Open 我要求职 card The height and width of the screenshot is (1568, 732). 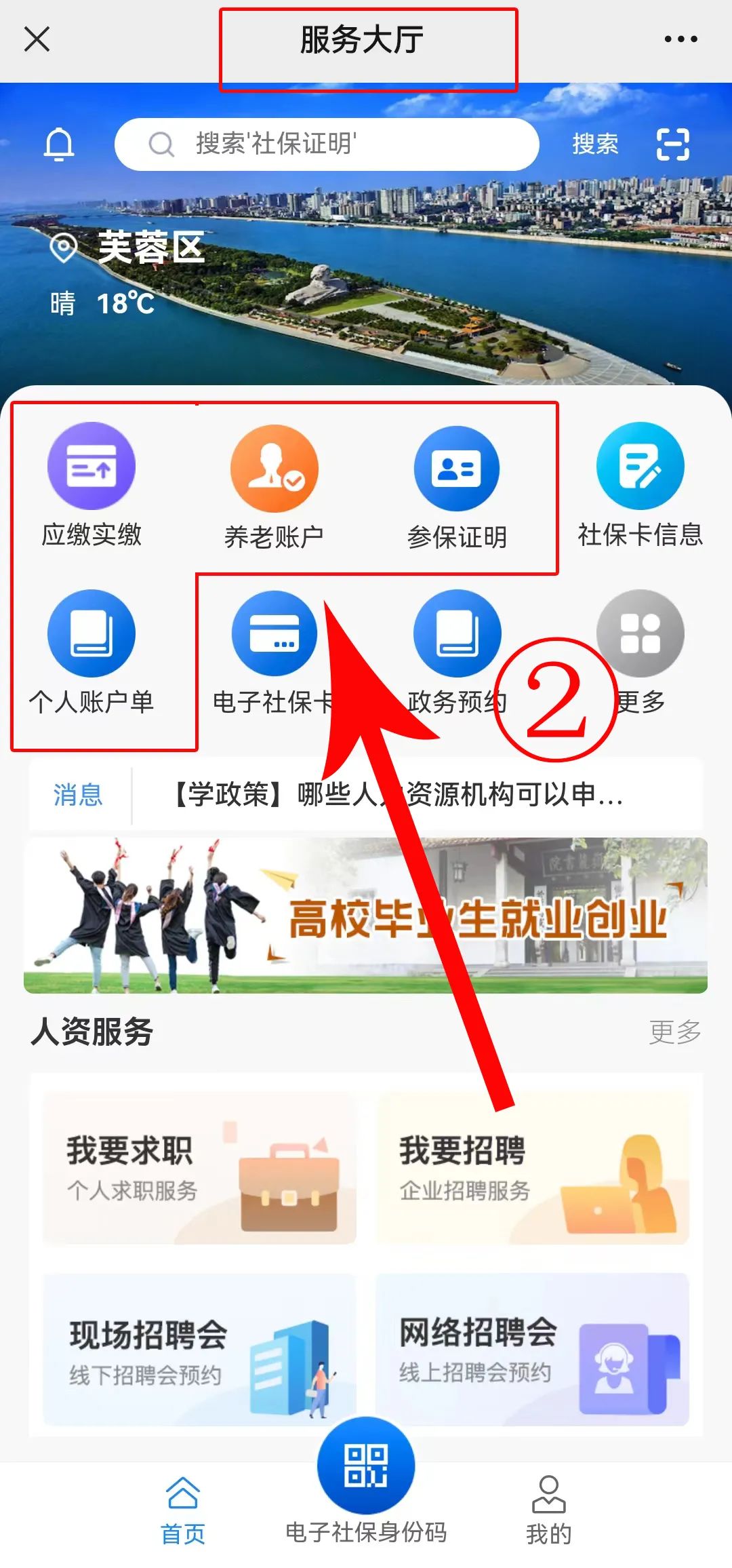[199, 1168]
